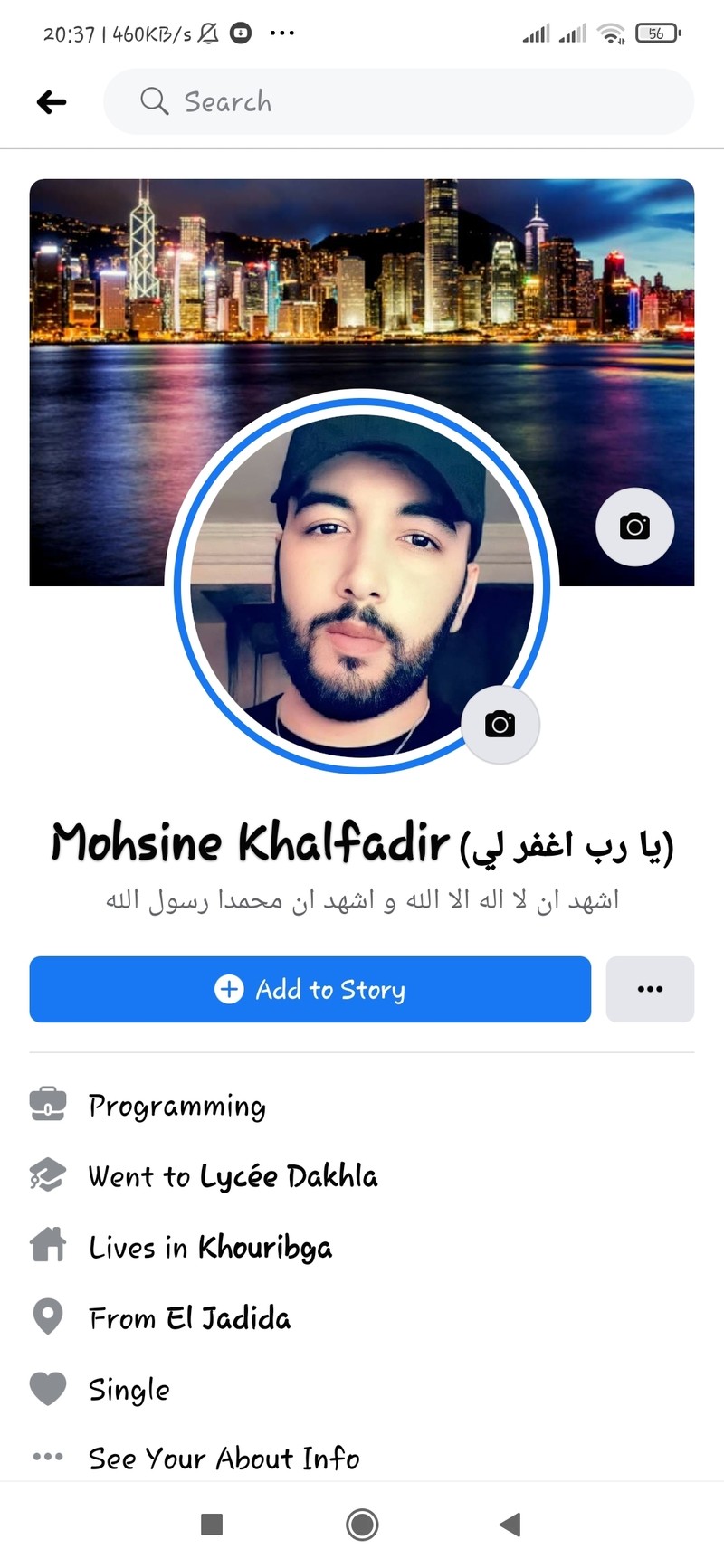Image resolution: width=724 pixels, height=1568 pixels.
Task: Change profile picture via camera icon
Action: click(x=500, y=724)
